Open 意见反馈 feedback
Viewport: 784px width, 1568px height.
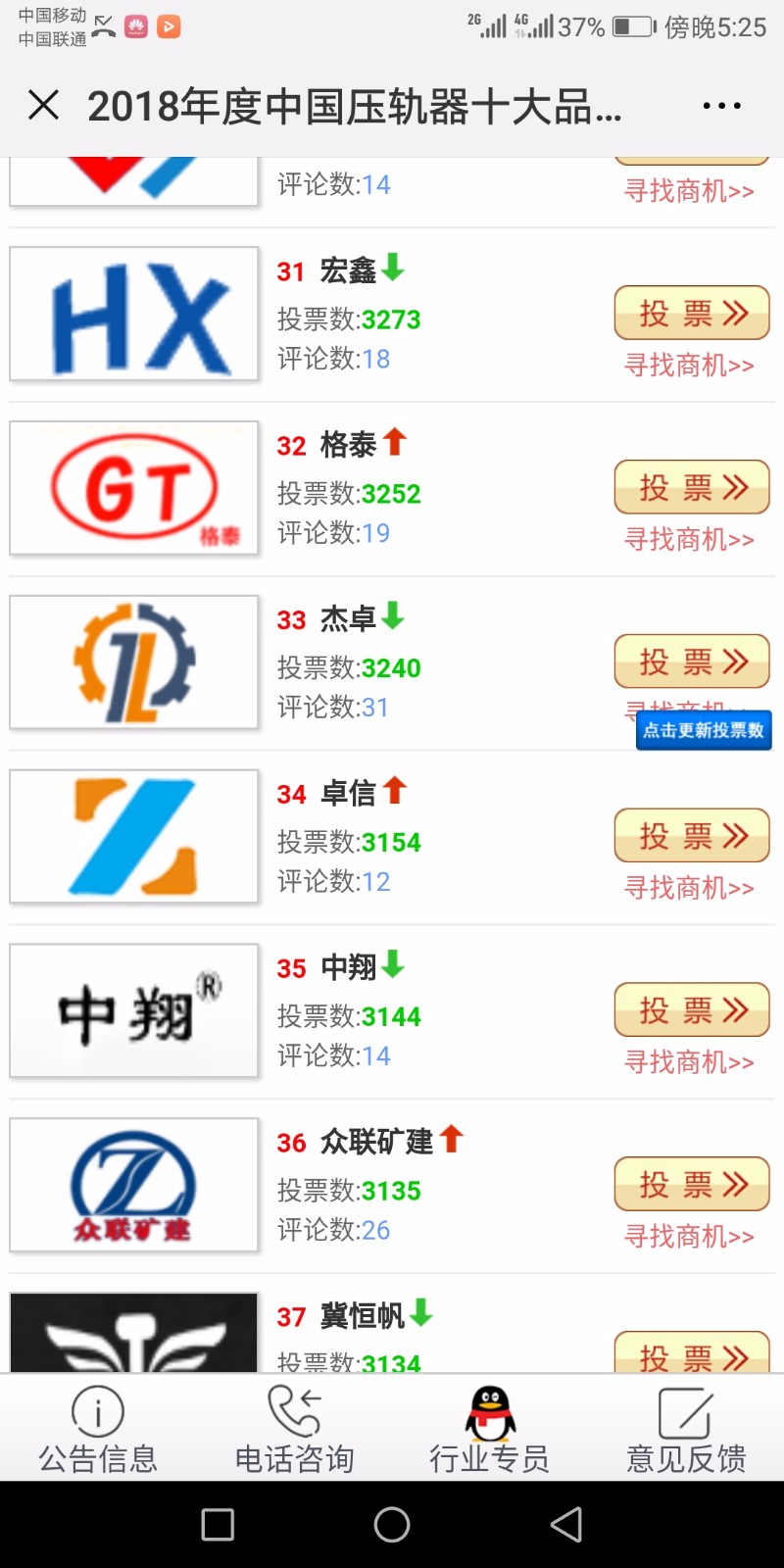[x=686, y=1431]
